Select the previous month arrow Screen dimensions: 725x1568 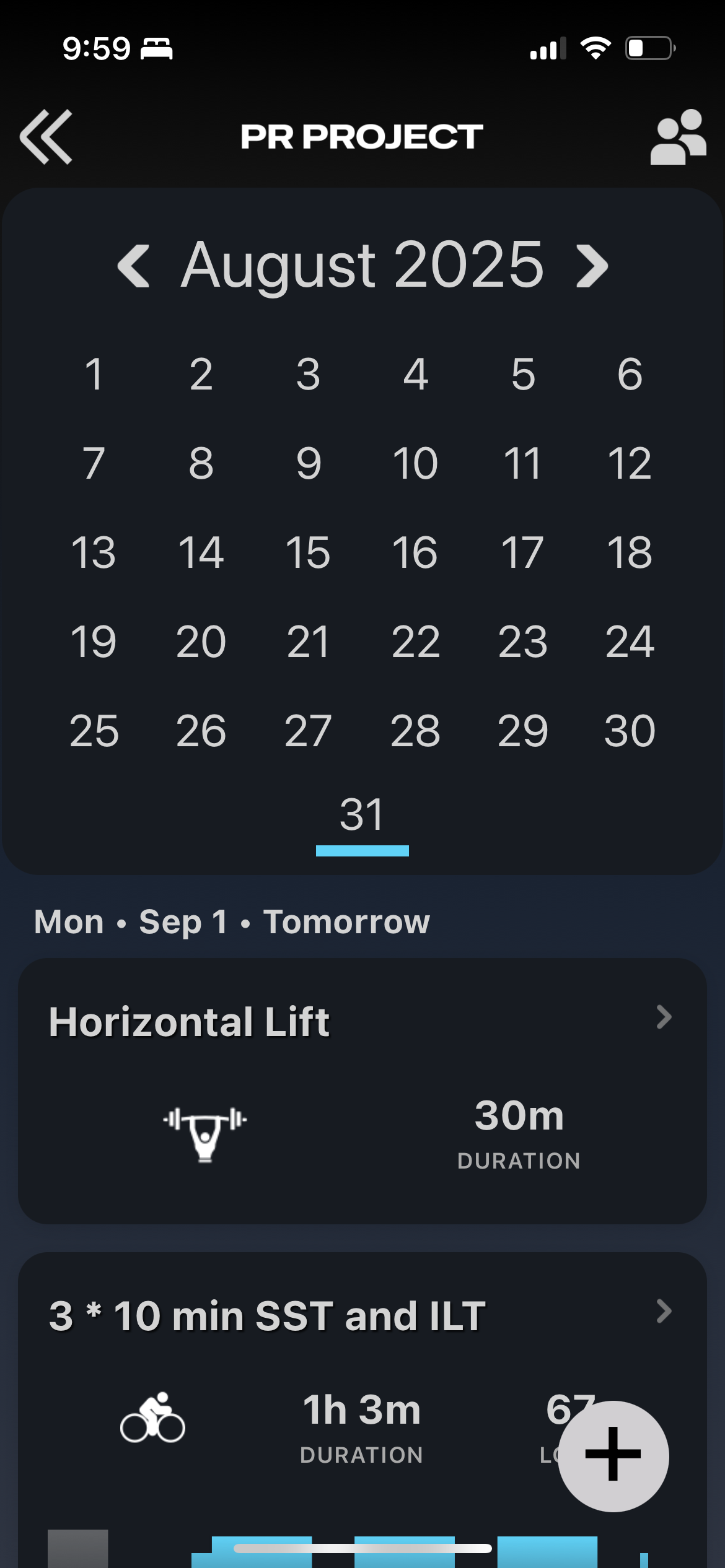point(134,266)
